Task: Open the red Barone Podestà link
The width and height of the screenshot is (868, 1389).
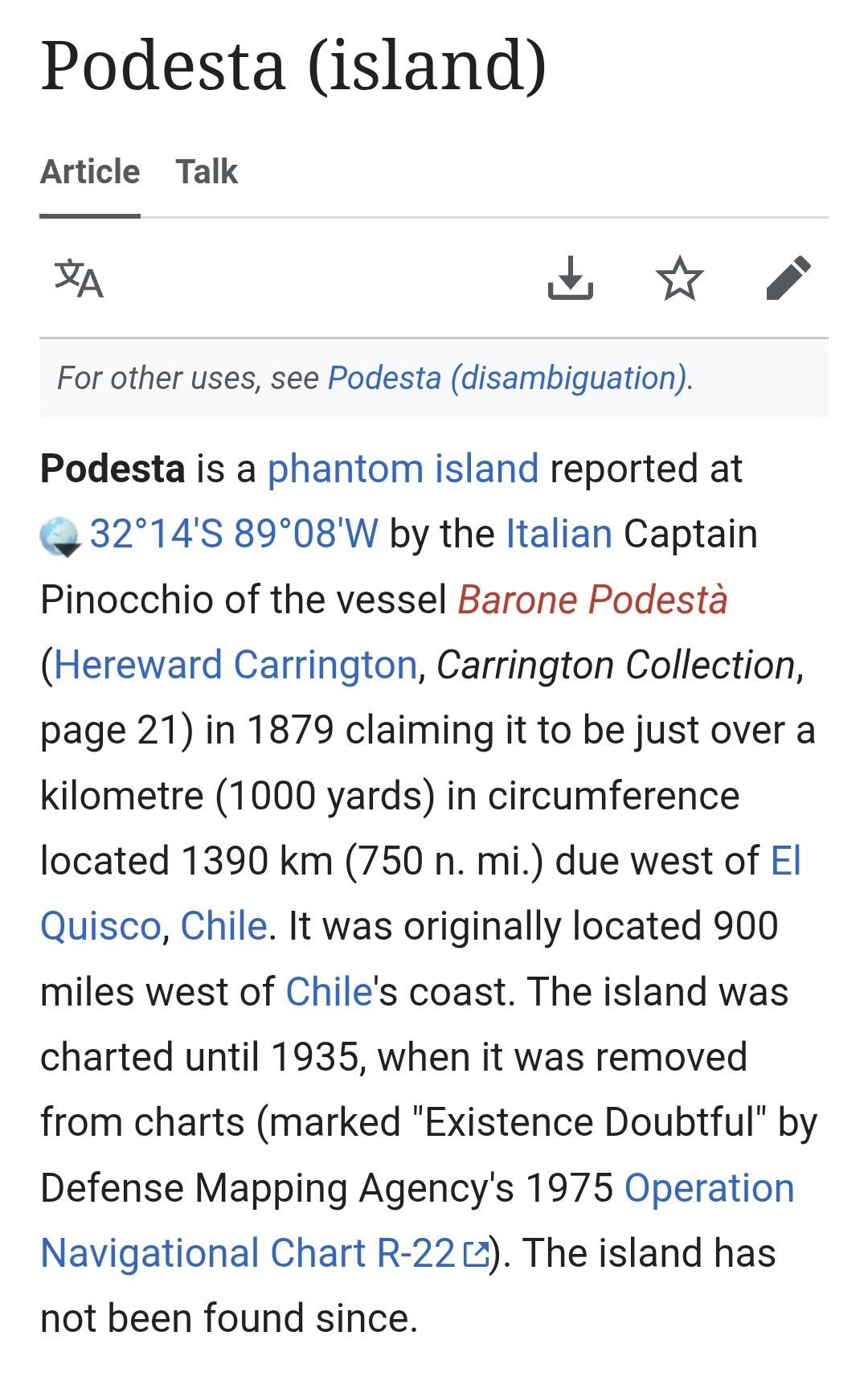Action: pos(592,600)
